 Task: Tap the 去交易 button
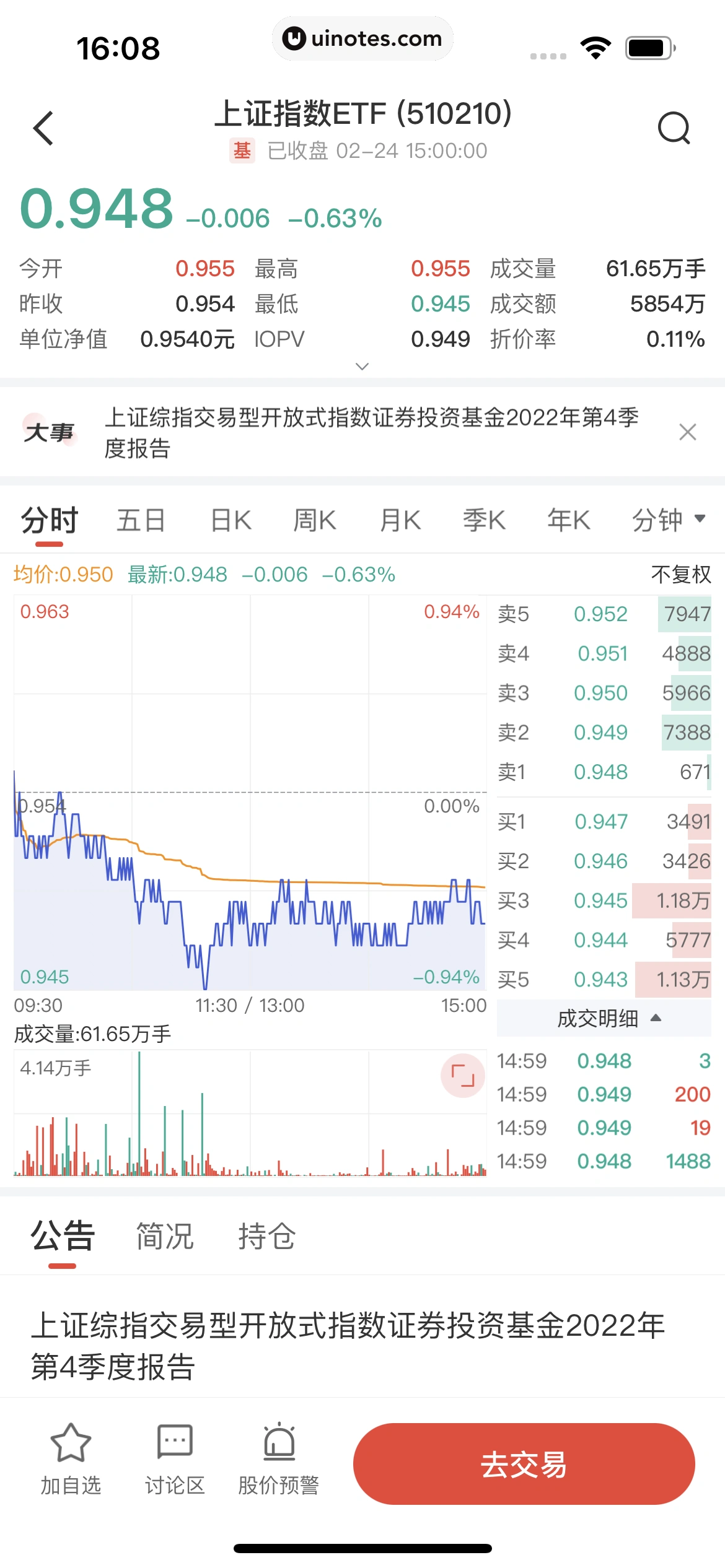524,1464
